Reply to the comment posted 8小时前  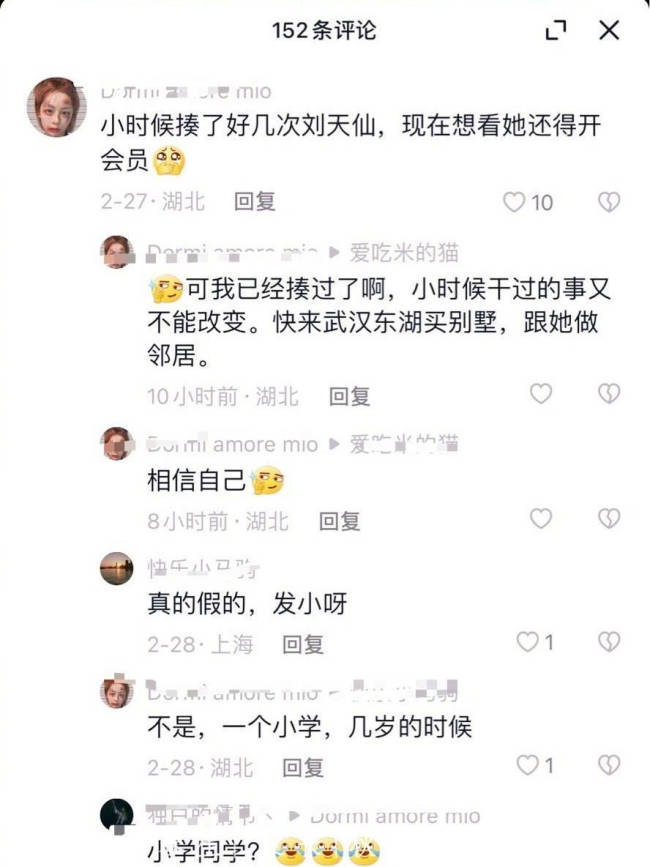pos(339,521)
